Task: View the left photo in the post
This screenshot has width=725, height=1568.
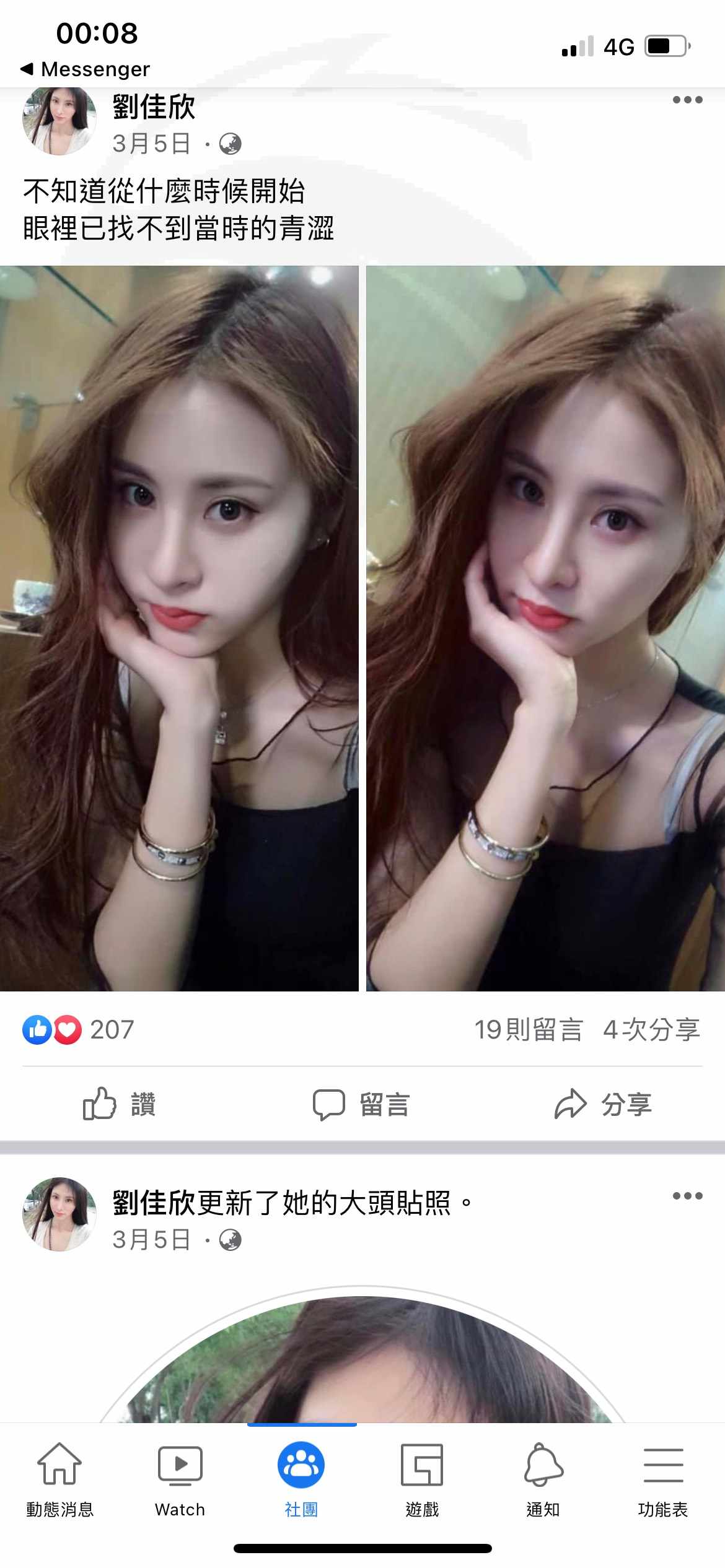Action: [179, 628]
